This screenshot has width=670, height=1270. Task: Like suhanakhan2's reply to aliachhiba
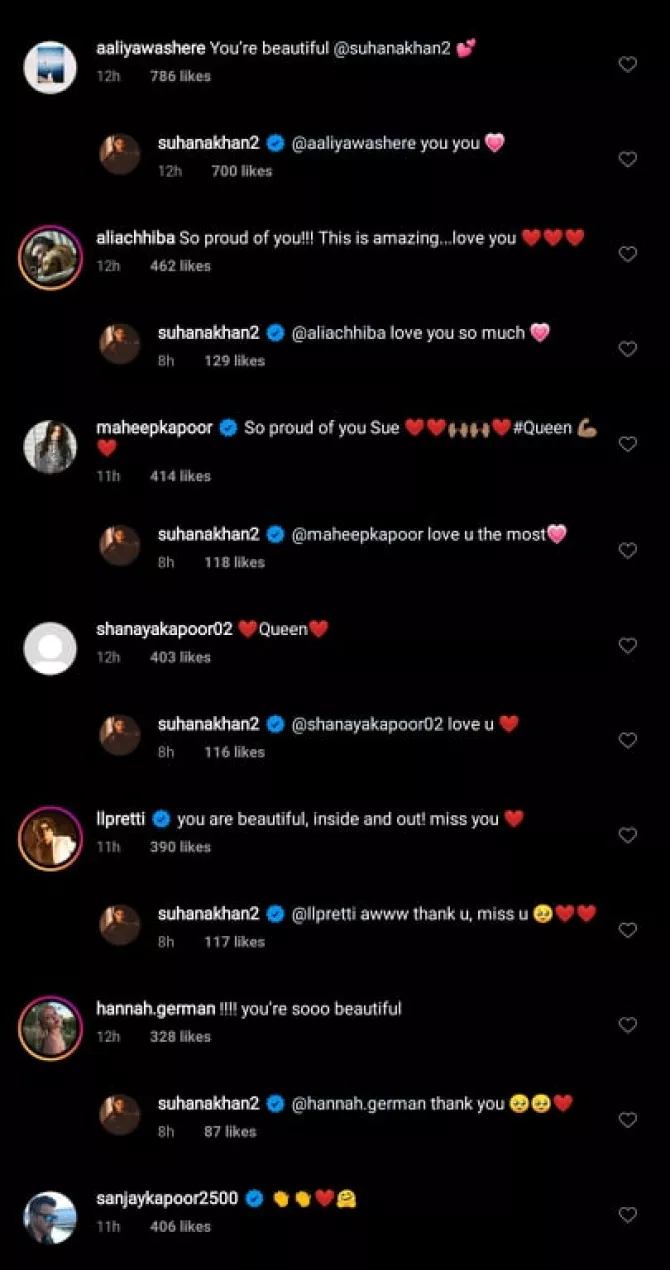(627, 349)
